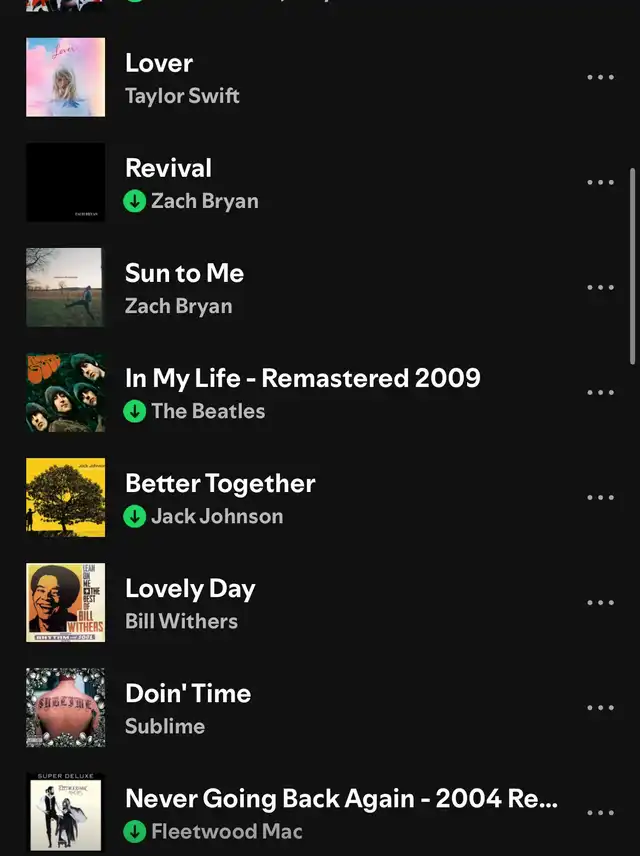Open more options for Doin' Time
640x856 pixels.
pos(600,707)
